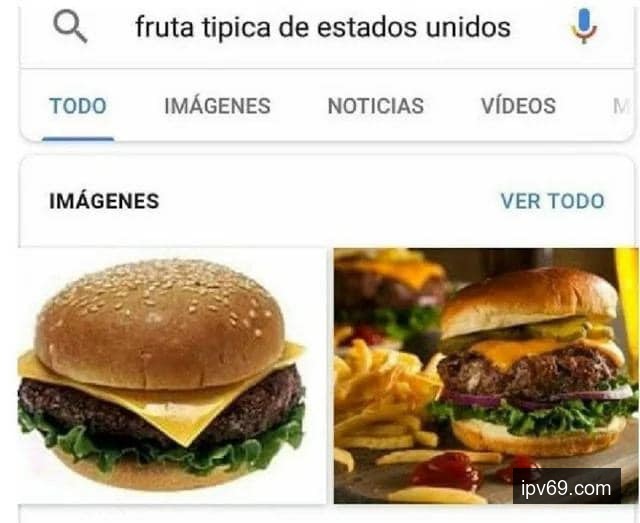
Task: Tap the magnifying glass search icon
Action: [69, 27]
